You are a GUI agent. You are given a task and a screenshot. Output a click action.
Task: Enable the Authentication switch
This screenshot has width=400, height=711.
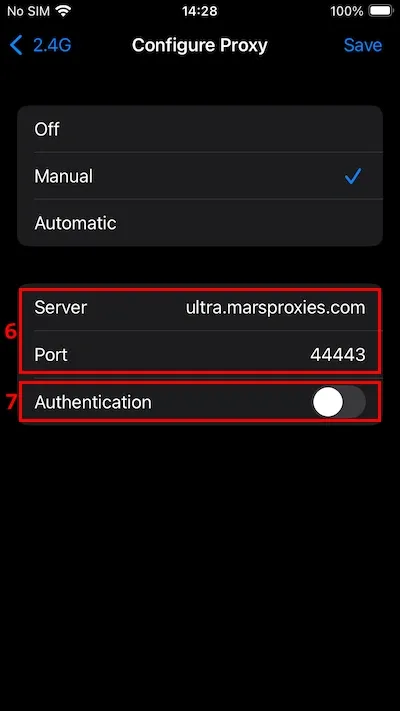tap(339, 402)
